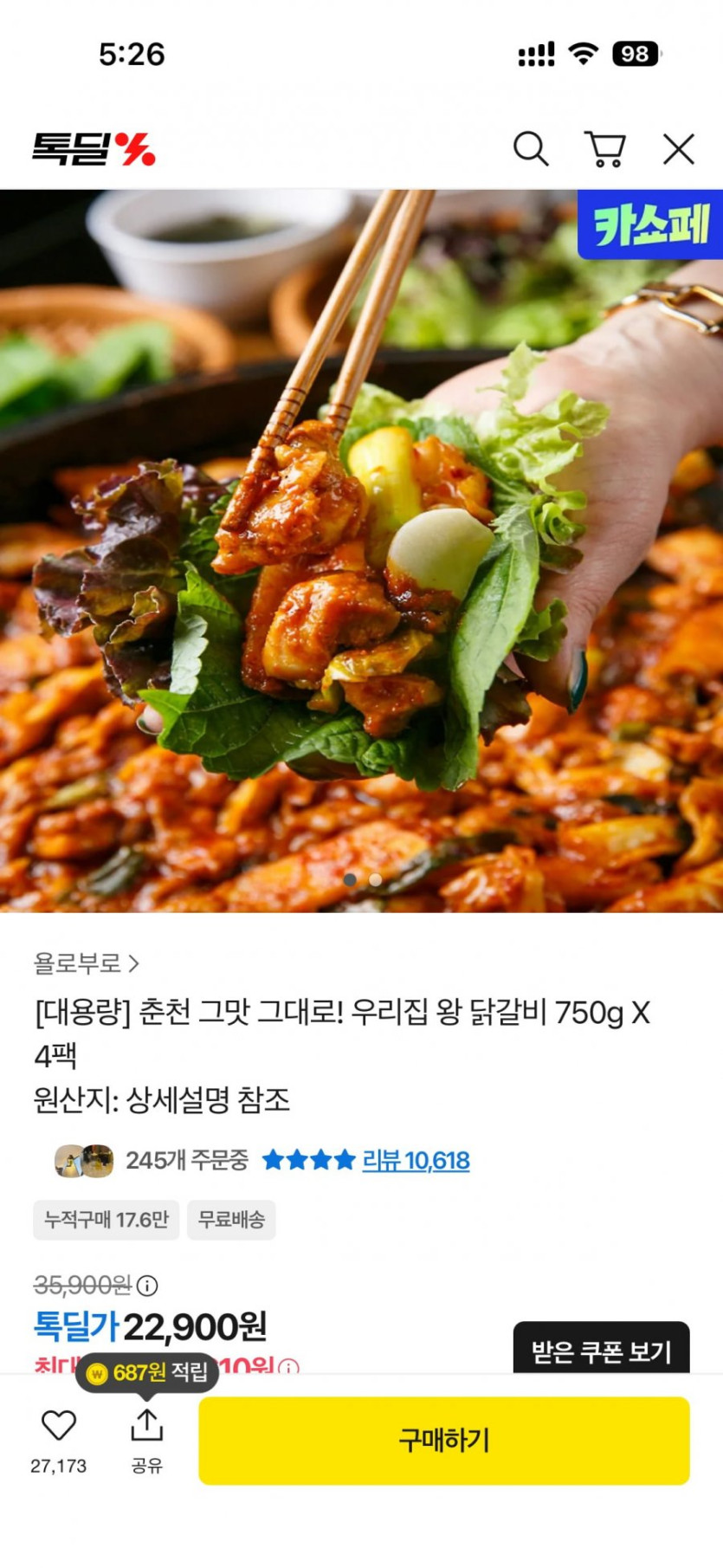Toggle the 무료배송 tag
Screen dimensions: 723x1568
[231, 1220]
